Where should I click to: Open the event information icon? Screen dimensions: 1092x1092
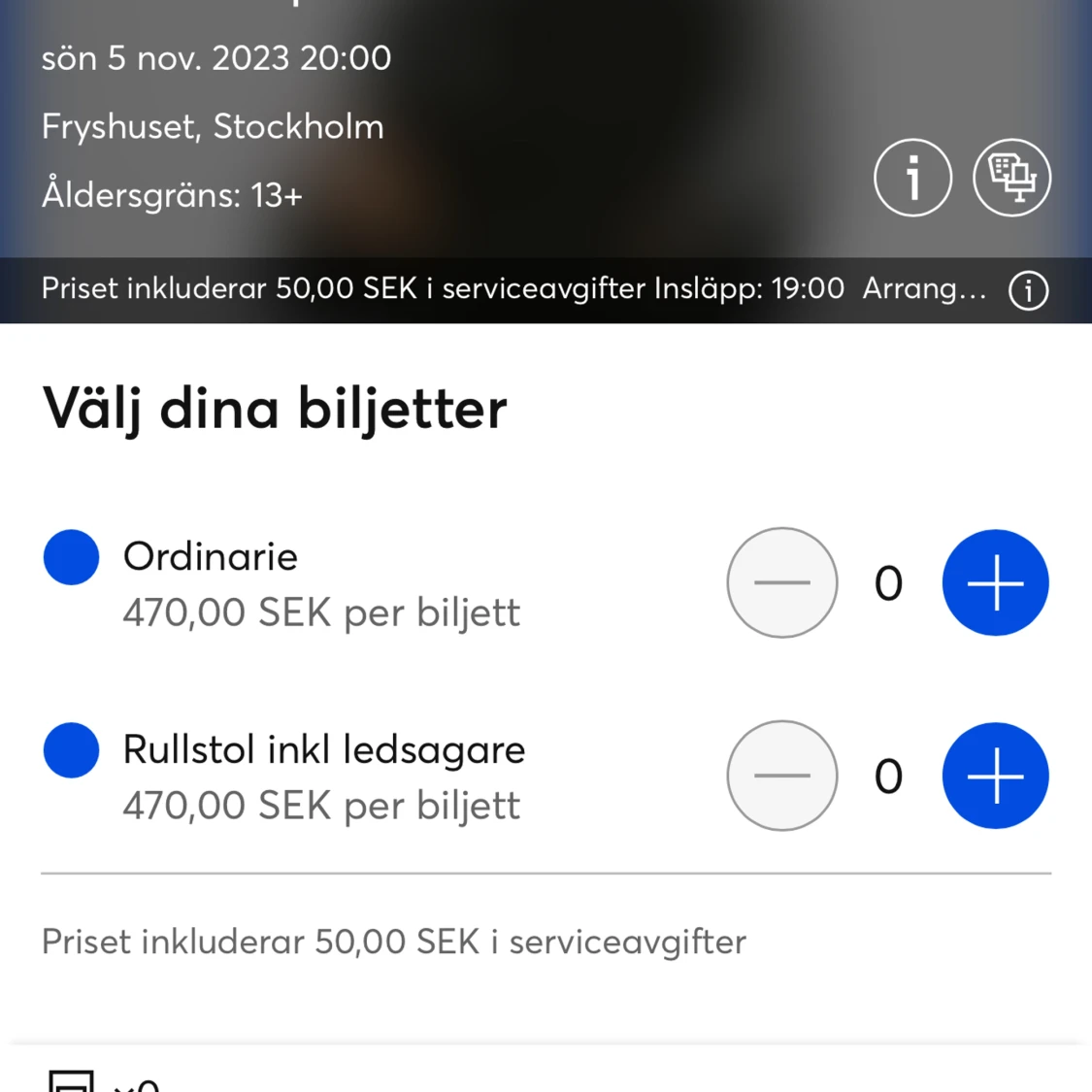(912, 178)
